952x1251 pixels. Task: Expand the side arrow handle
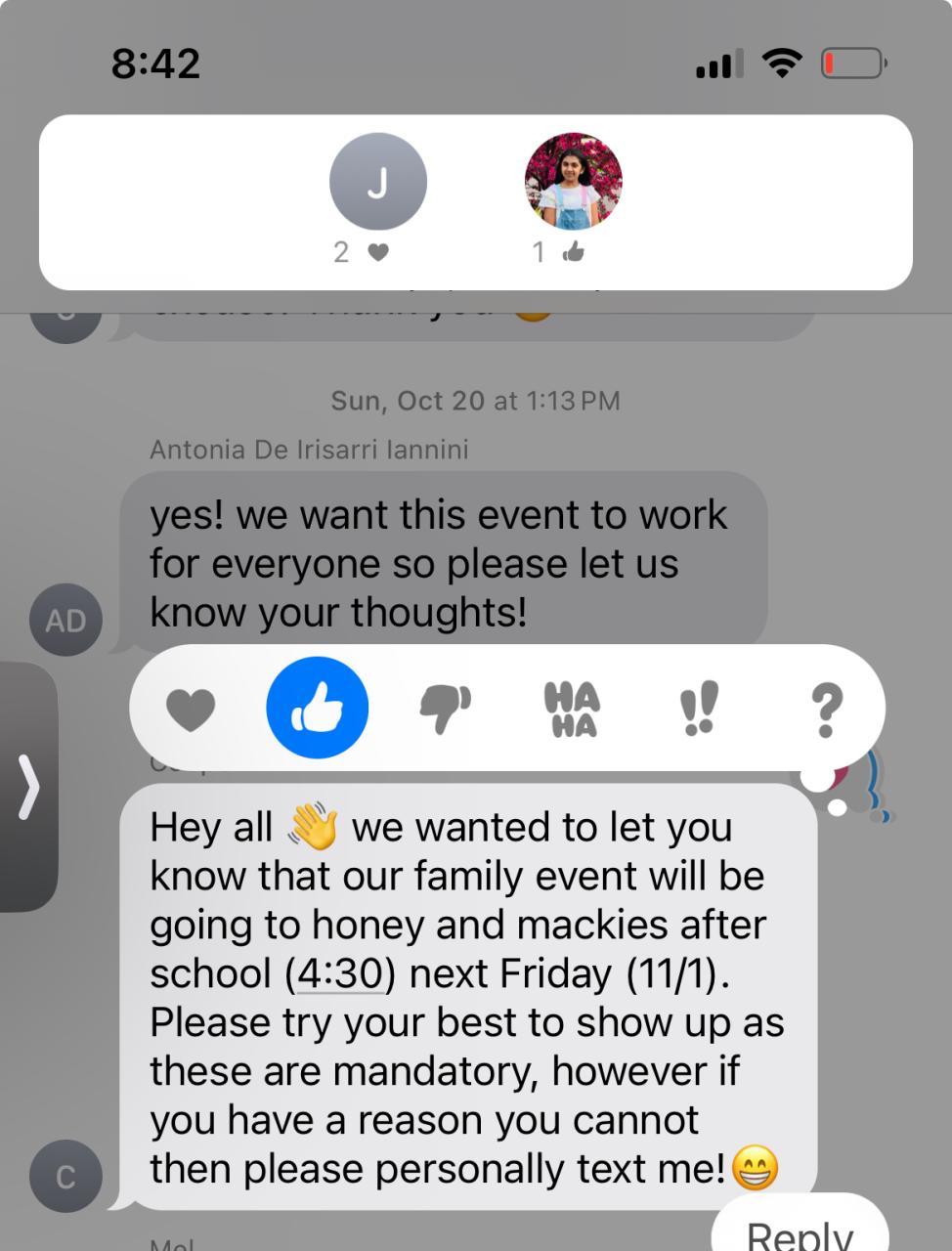(29, 787)
